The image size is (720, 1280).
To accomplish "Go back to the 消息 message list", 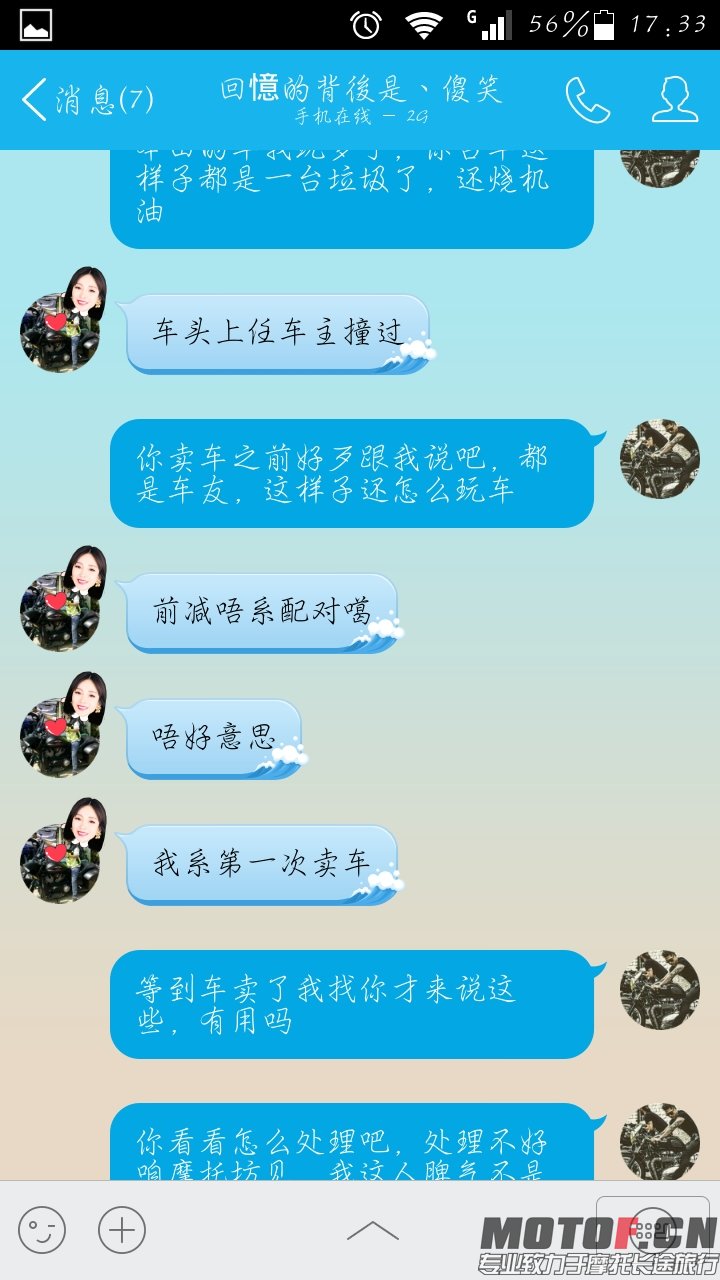I will point(85,100).
